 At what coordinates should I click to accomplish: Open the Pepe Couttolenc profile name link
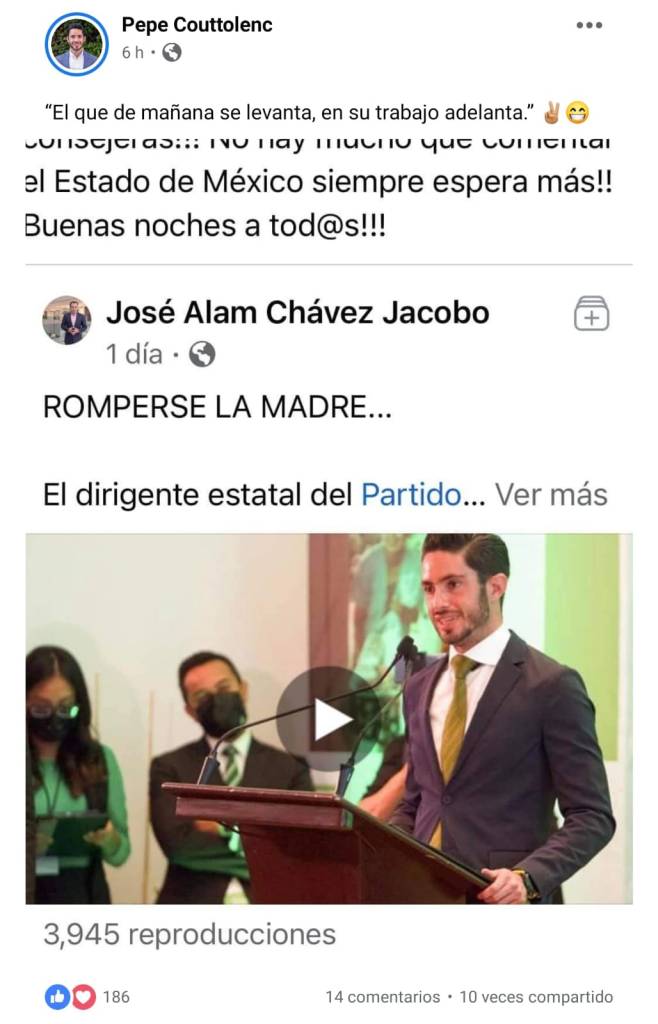(197, 24)
